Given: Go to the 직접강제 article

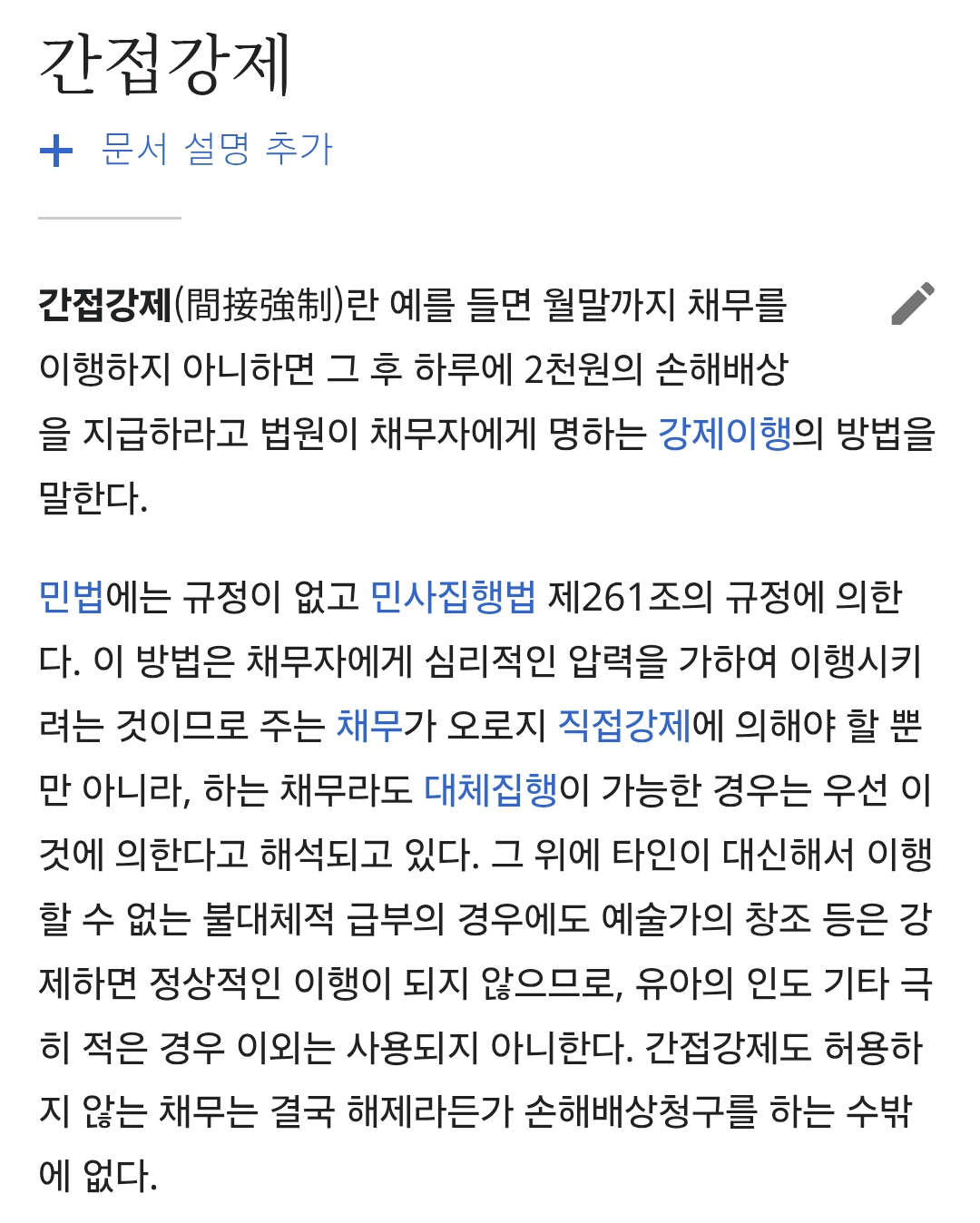Looking at the screenshot, I should 624,725.
